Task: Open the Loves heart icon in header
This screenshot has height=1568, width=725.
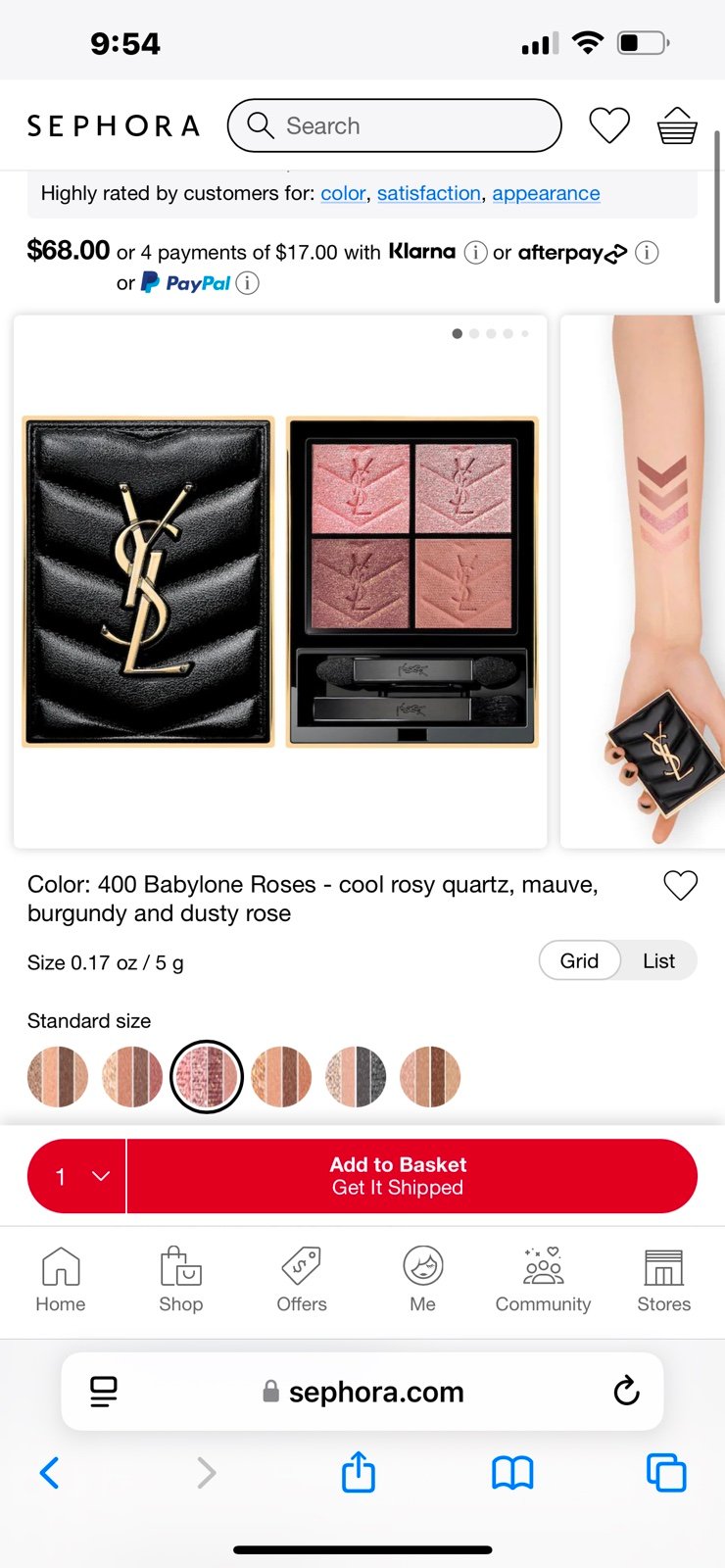Action: pyautogui.click(x=608, y=125)
